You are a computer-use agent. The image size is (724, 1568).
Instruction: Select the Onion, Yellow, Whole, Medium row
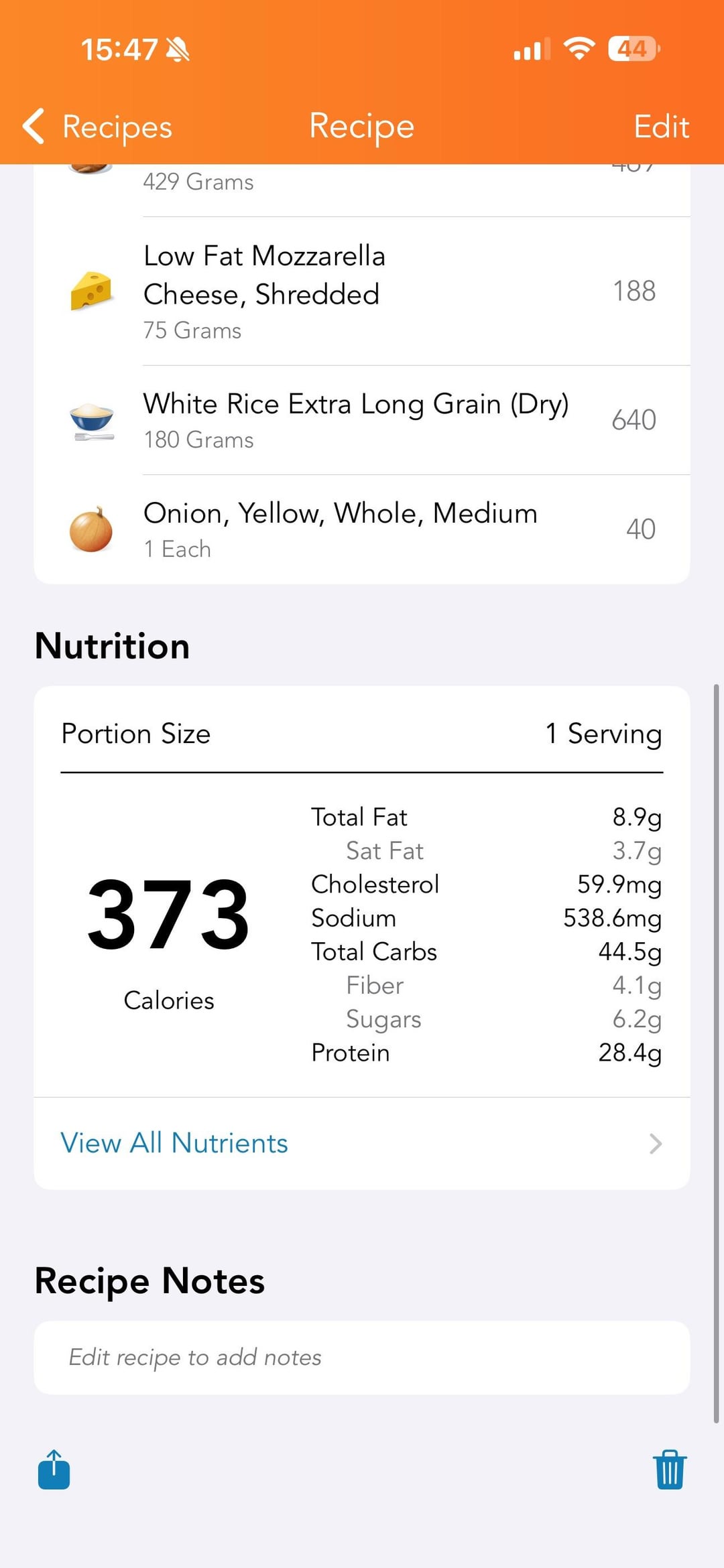[x=362, y=529]
